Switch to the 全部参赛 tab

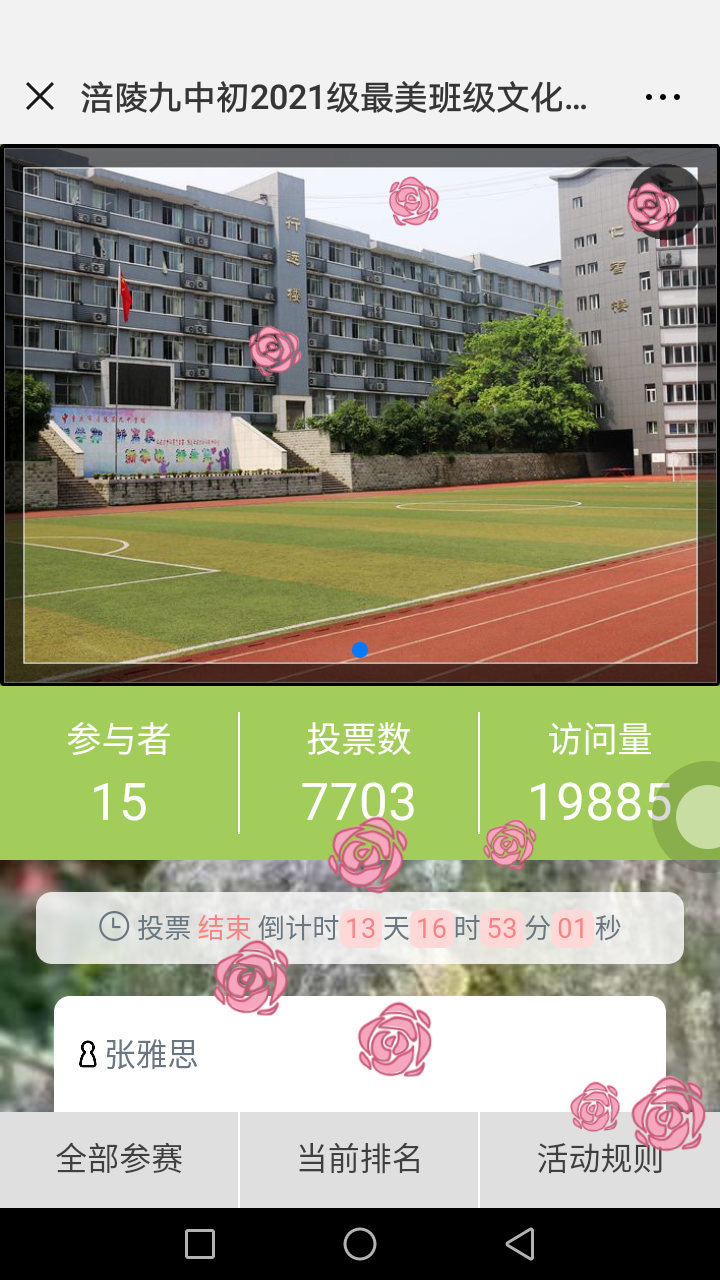click(119, 1159)
